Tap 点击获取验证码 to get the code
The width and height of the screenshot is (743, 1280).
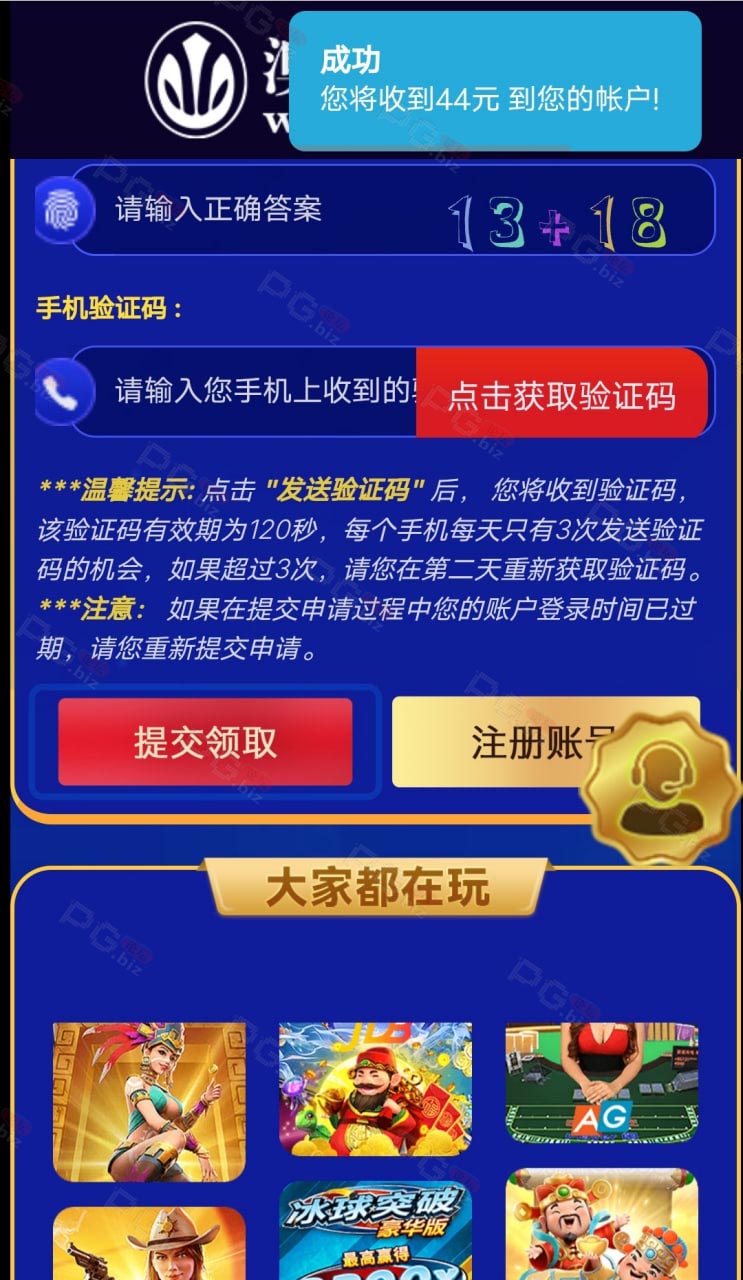(x=562, y=393)
